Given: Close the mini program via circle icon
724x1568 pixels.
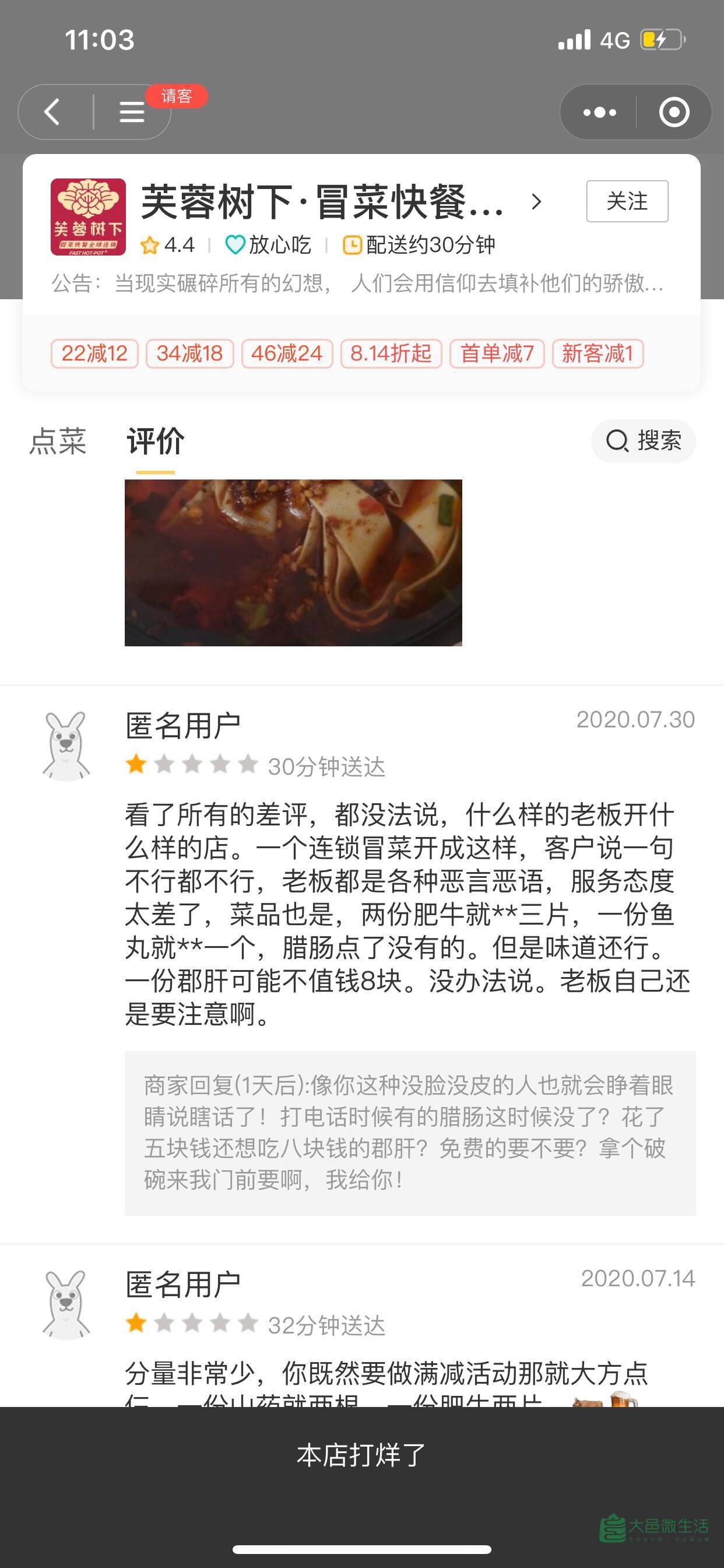Looking at the screenshot, I should coord(673,112).
